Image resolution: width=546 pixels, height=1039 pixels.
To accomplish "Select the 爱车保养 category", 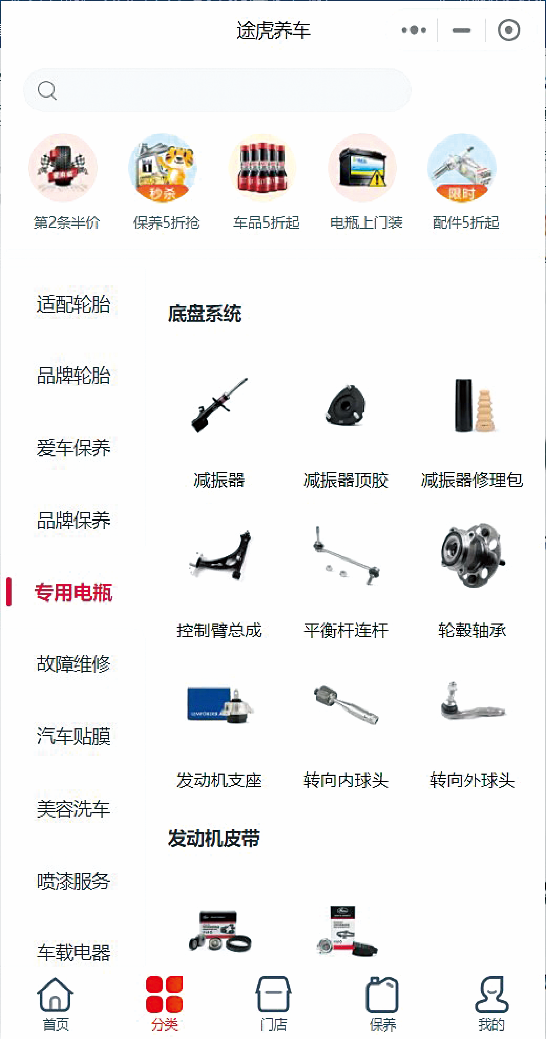I will tap(73, 449).
